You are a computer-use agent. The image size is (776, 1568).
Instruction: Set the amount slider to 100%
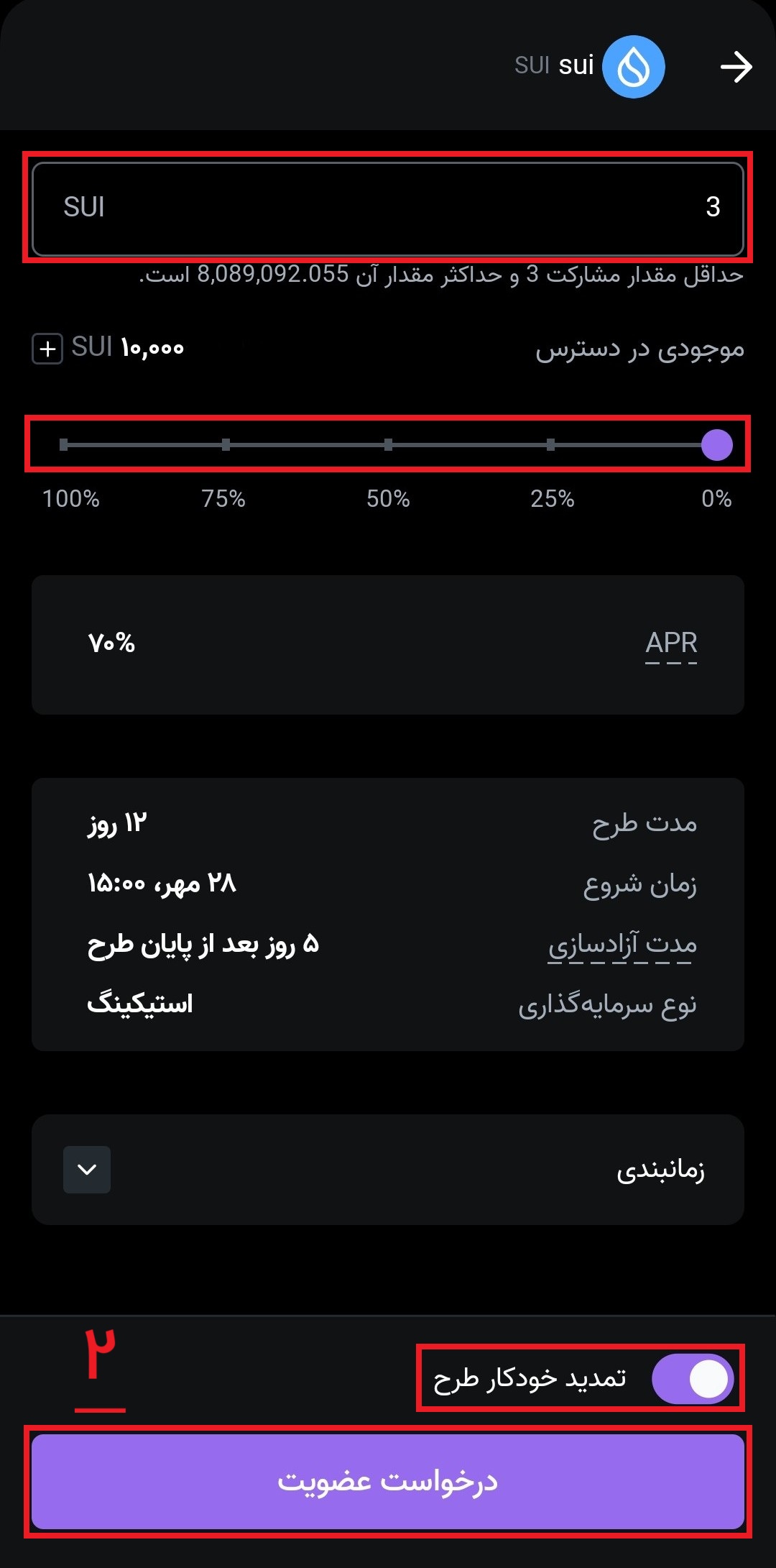pyautogui.click(x=64, y=445)
